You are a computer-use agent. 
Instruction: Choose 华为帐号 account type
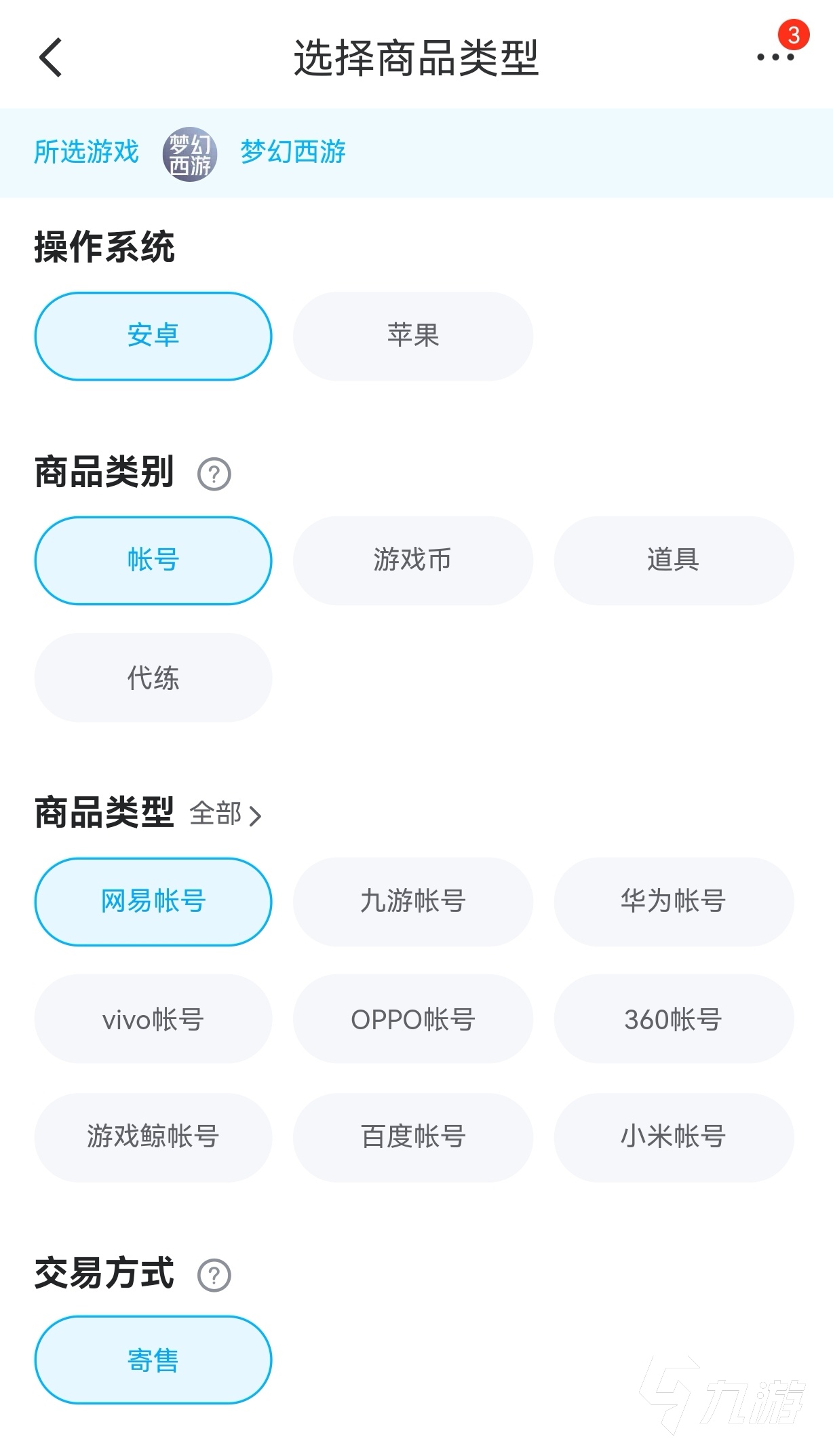[674, 902]
